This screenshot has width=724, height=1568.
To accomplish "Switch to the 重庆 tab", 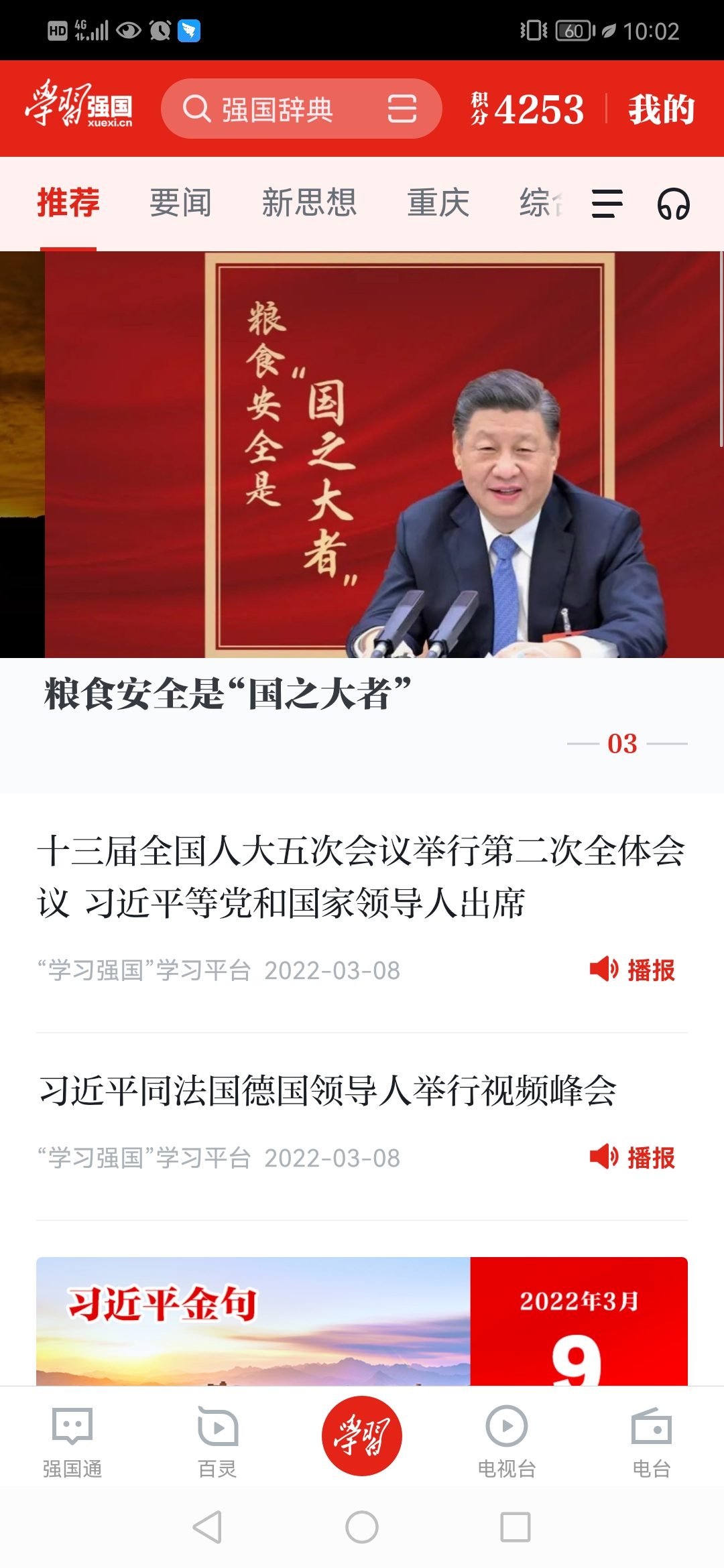I will [438, 203].
